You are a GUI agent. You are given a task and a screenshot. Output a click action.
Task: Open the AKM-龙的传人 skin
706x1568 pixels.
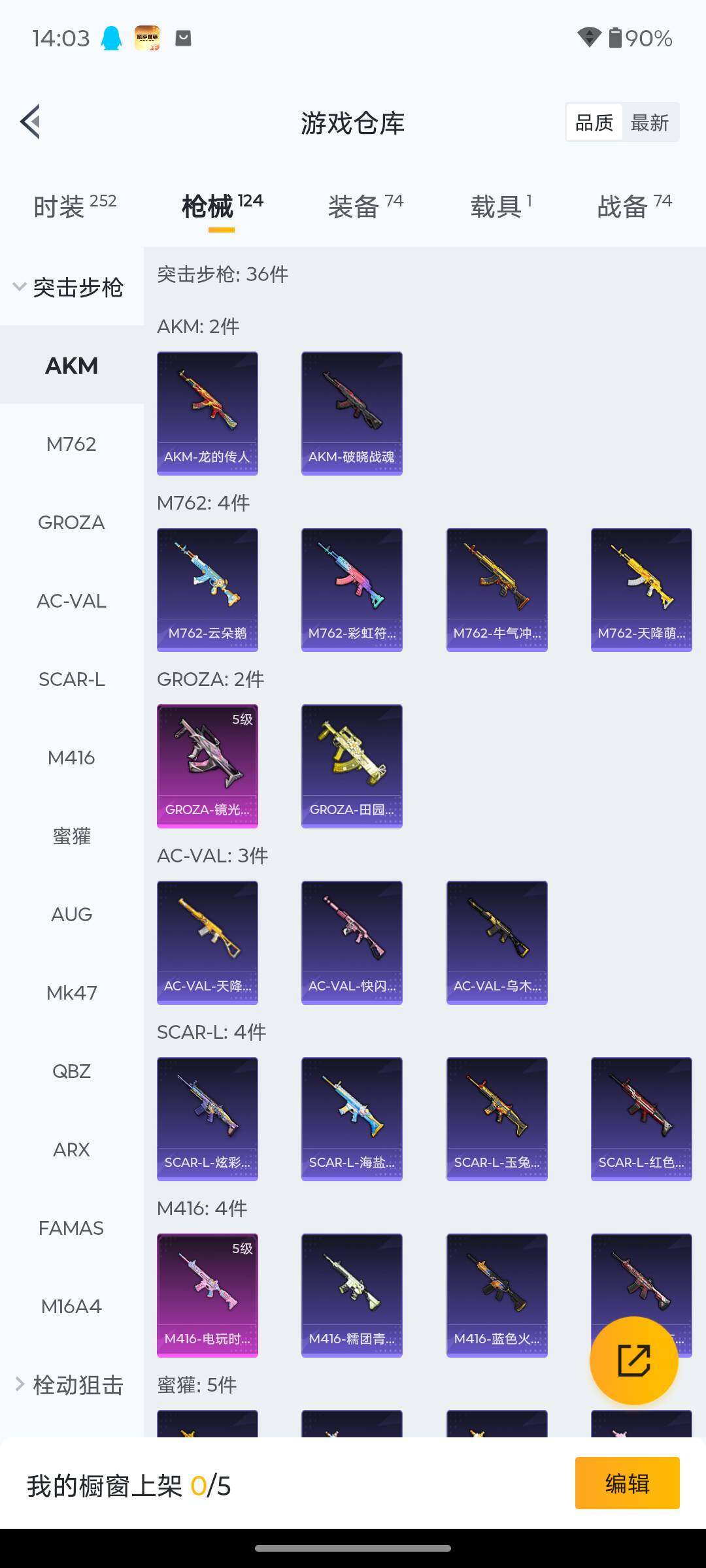point(207,413)
